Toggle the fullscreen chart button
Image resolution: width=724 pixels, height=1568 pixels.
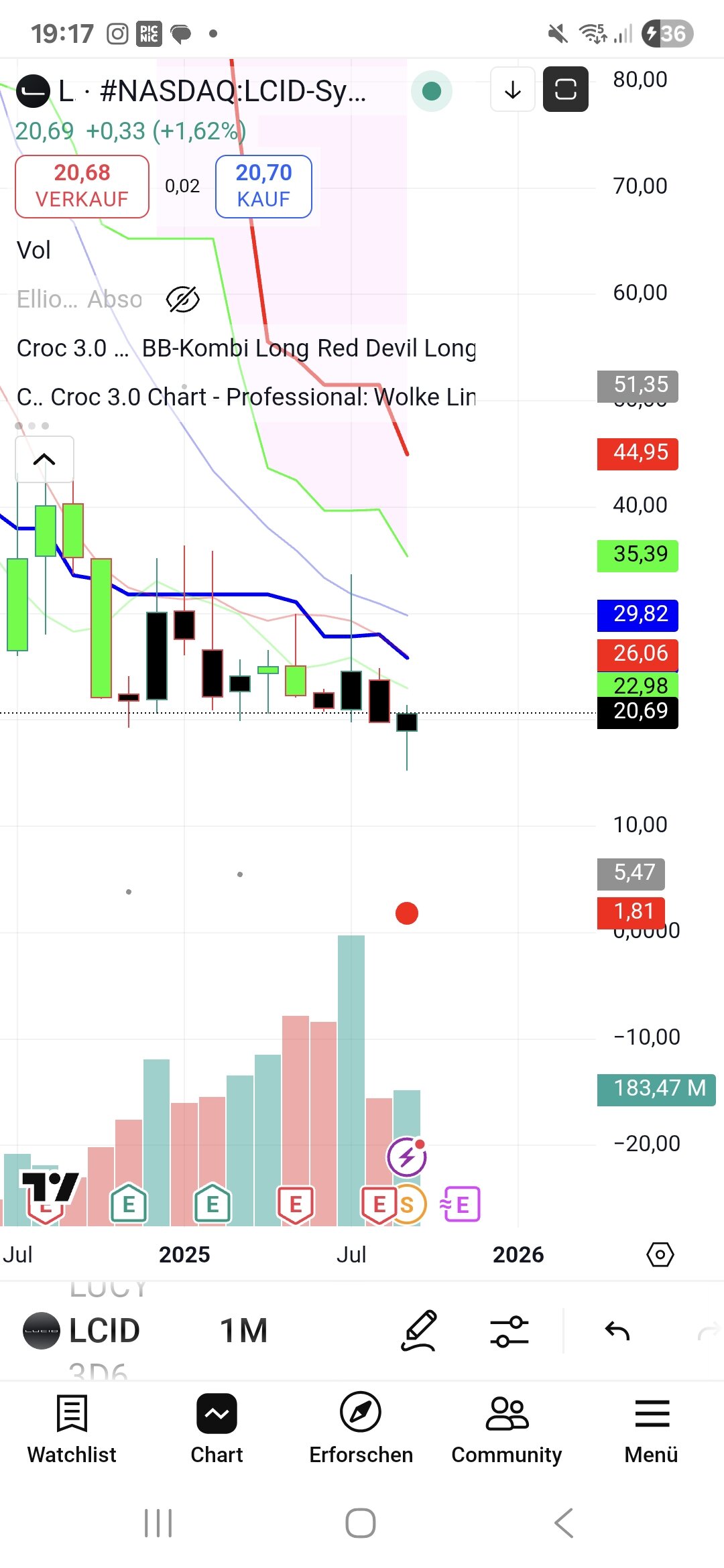(x=565, y=89)
